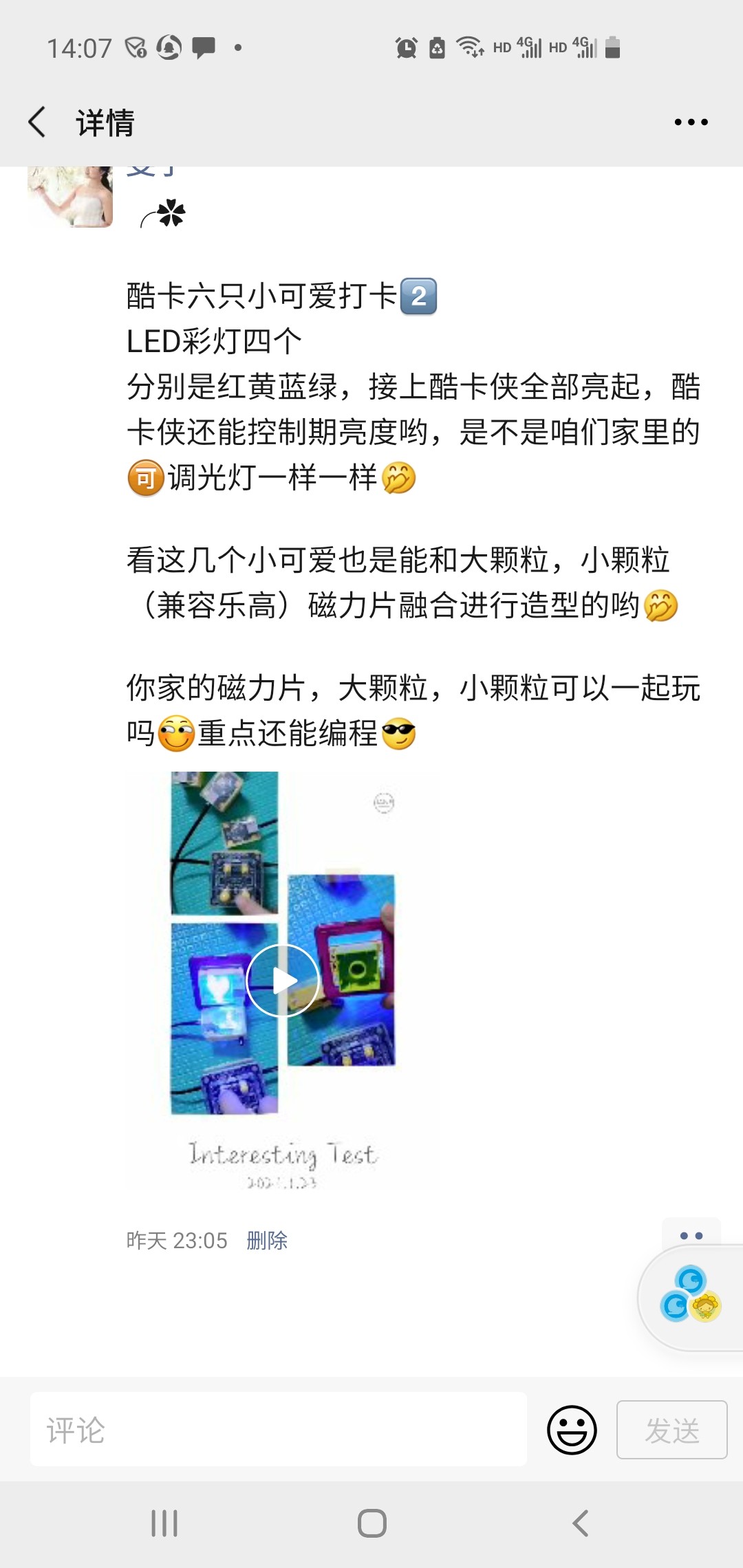743x1568 pixels.
Task: Open recent apps from navigation bar
Action: click(x=164, y=1523)
